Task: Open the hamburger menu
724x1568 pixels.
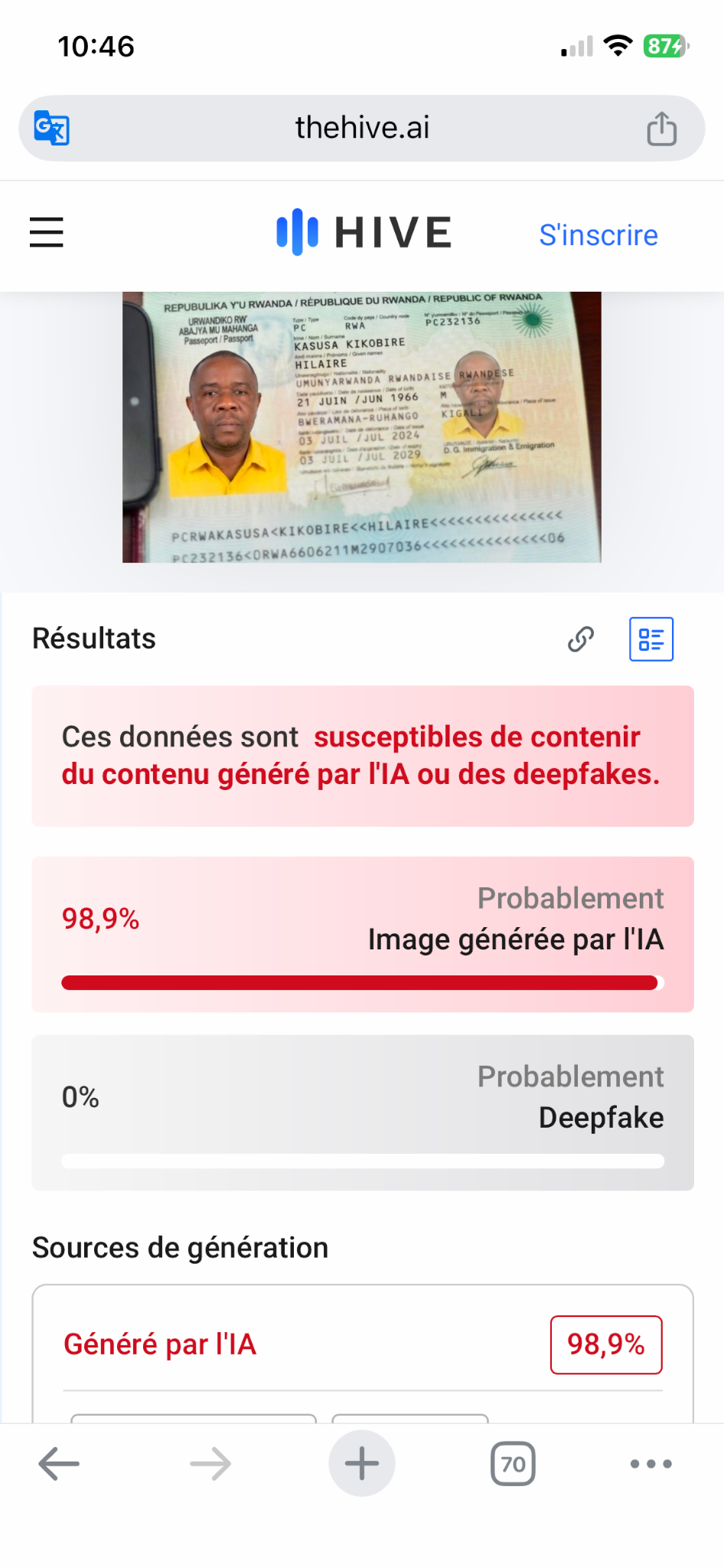Action: 46,232
